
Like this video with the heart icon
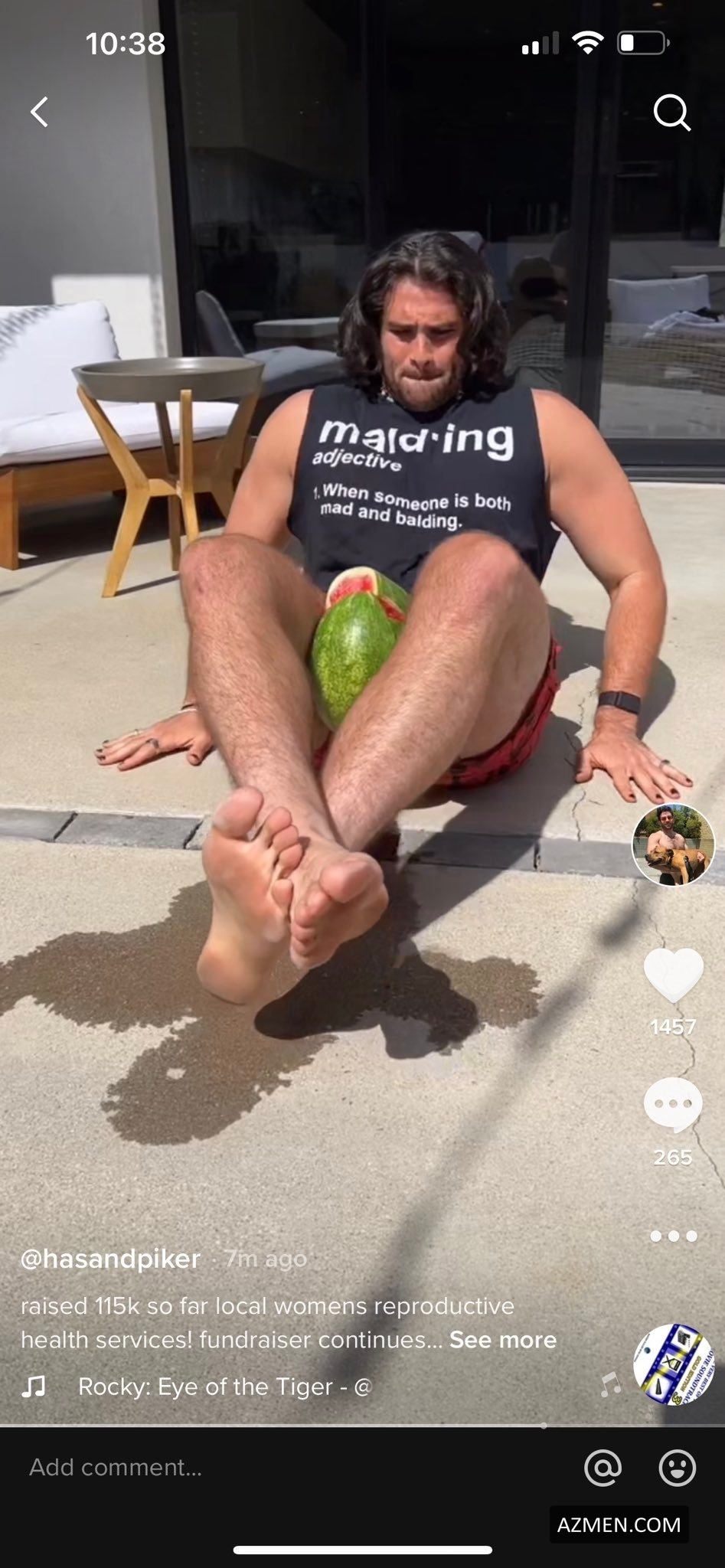(673, 975)
